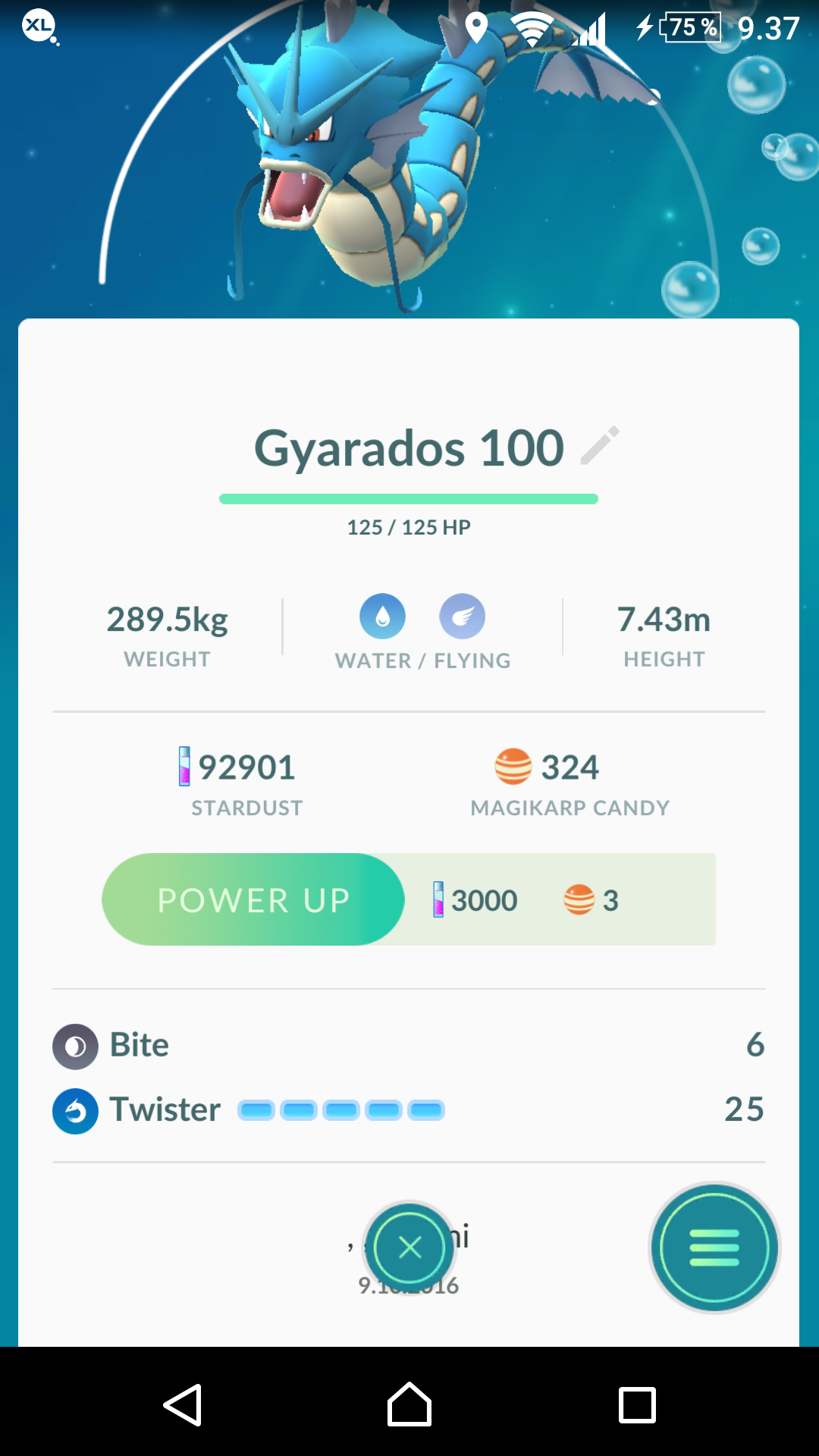Image resolution: width=819 pixels, height=1456 pixels.
Task: Tap the pencil icon to rename Gyarados
Action: point(600,445)
